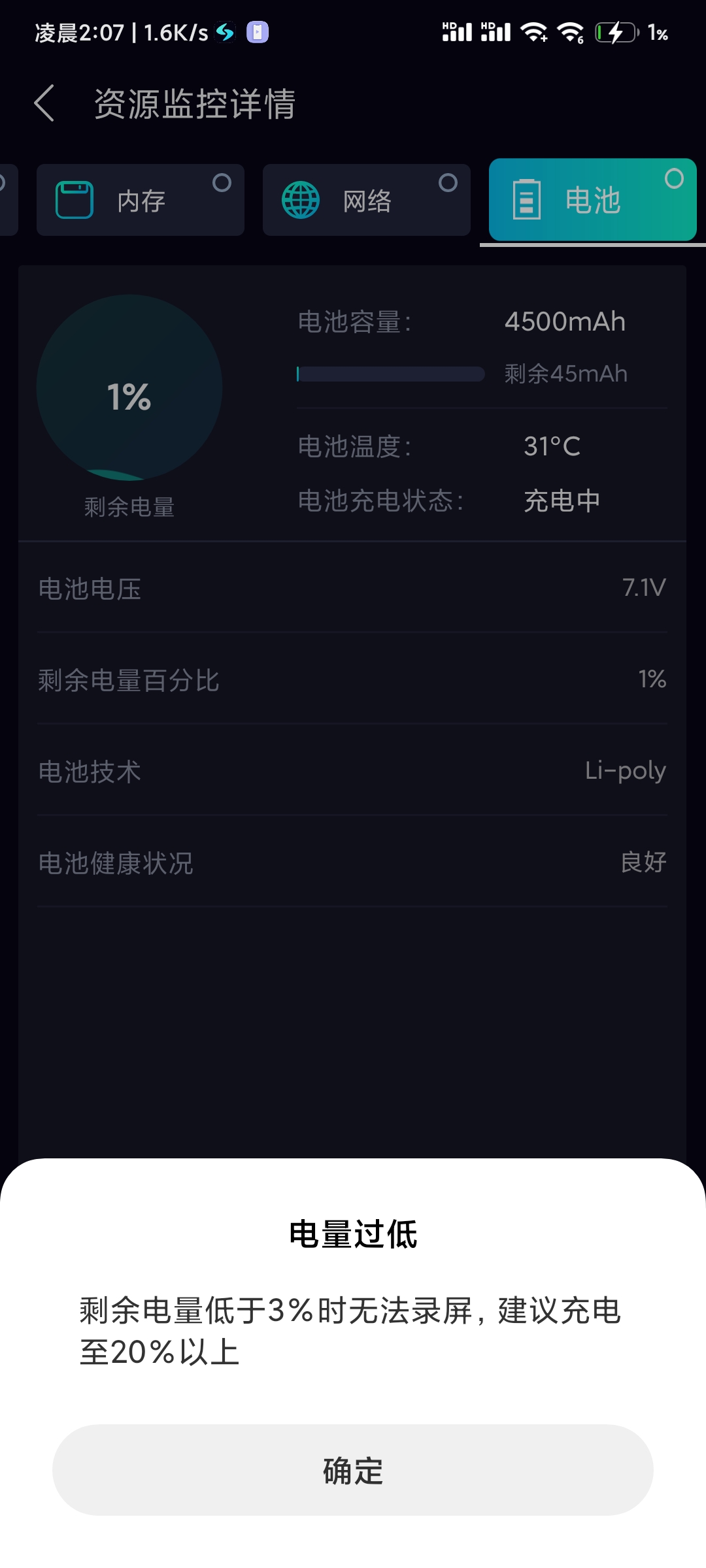Switch to the 内存 tab
The height and width of the screenshot is (1568, 706).
[x=141, y=200]
